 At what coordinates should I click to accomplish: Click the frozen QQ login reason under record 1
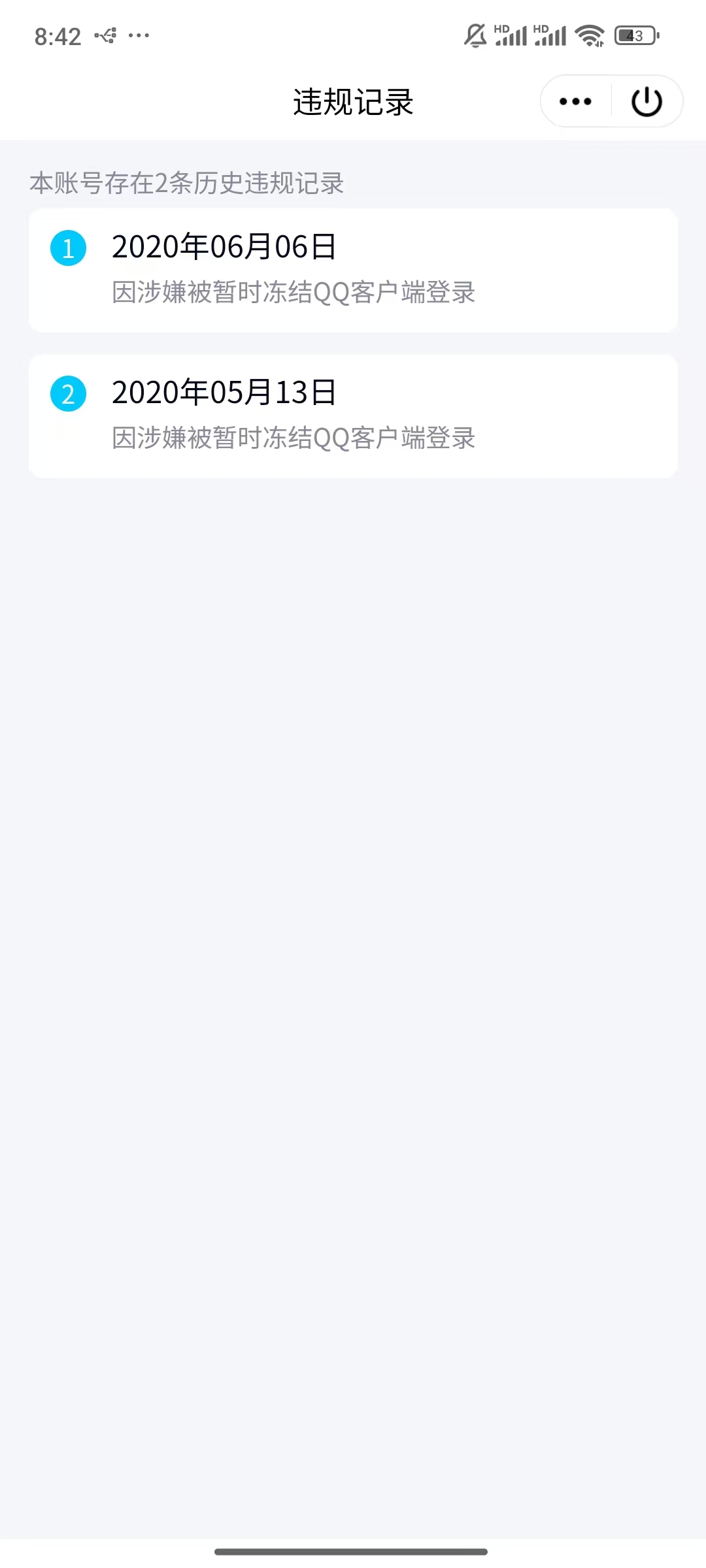[294, 293]
